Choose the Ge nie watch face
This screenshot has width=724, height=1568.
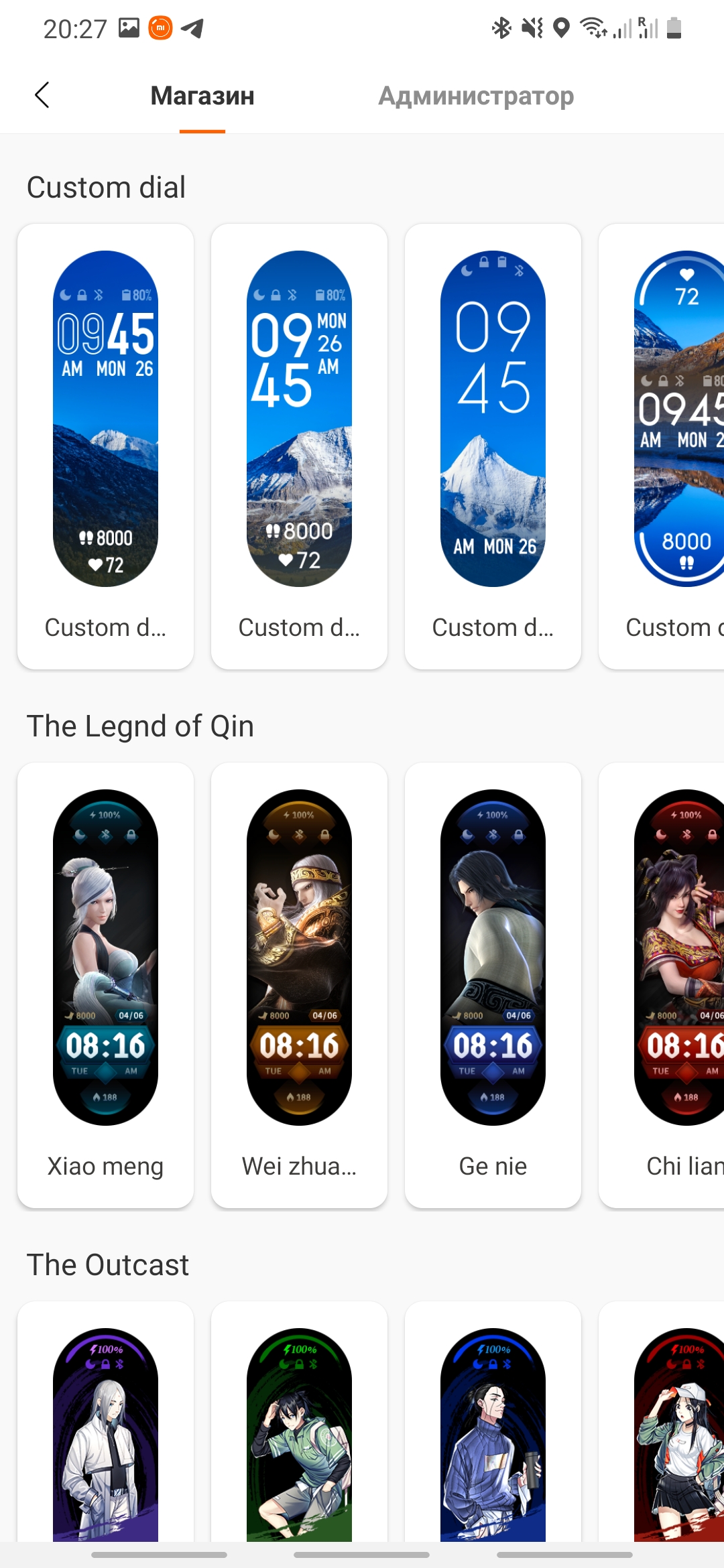click(493, 985)
